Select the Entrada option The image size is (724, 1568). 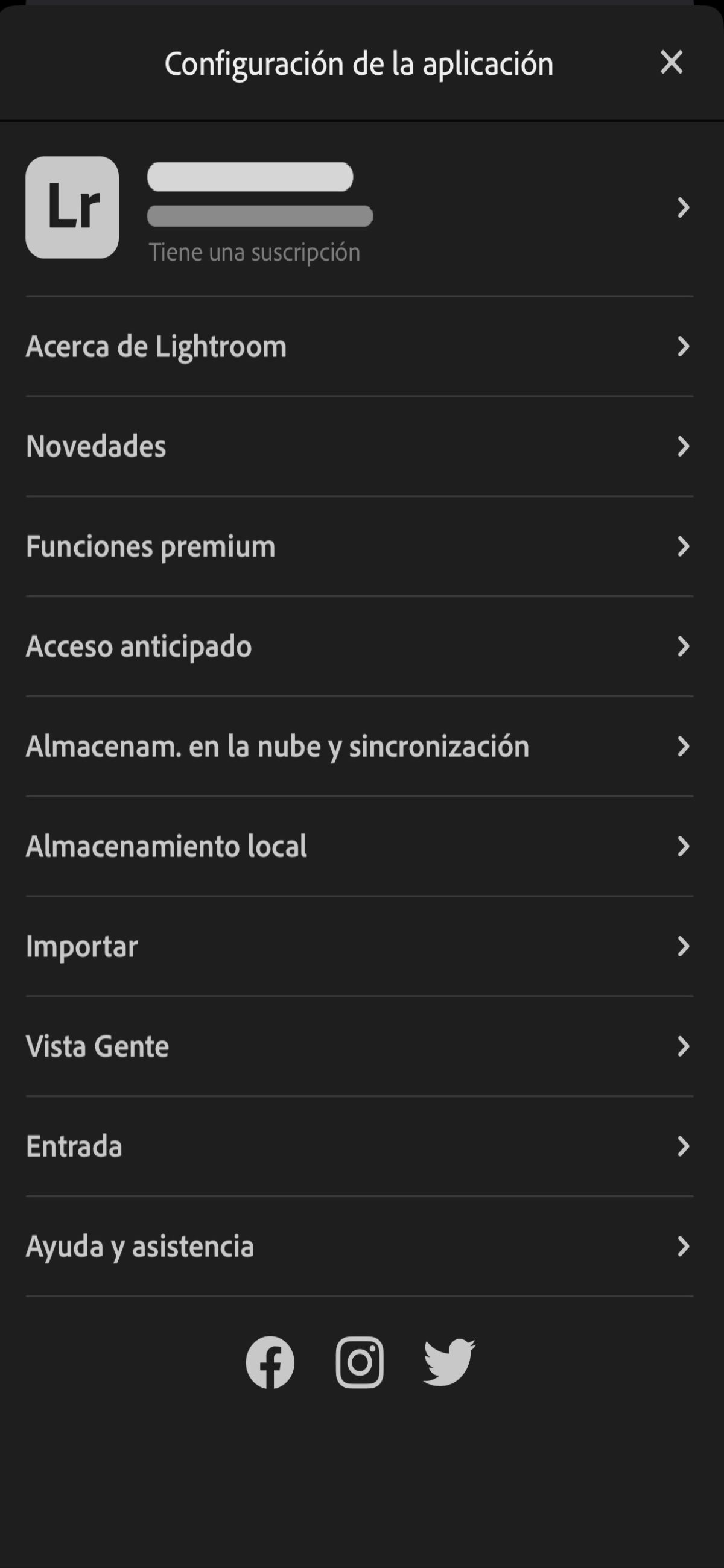tap(359, 1147)
